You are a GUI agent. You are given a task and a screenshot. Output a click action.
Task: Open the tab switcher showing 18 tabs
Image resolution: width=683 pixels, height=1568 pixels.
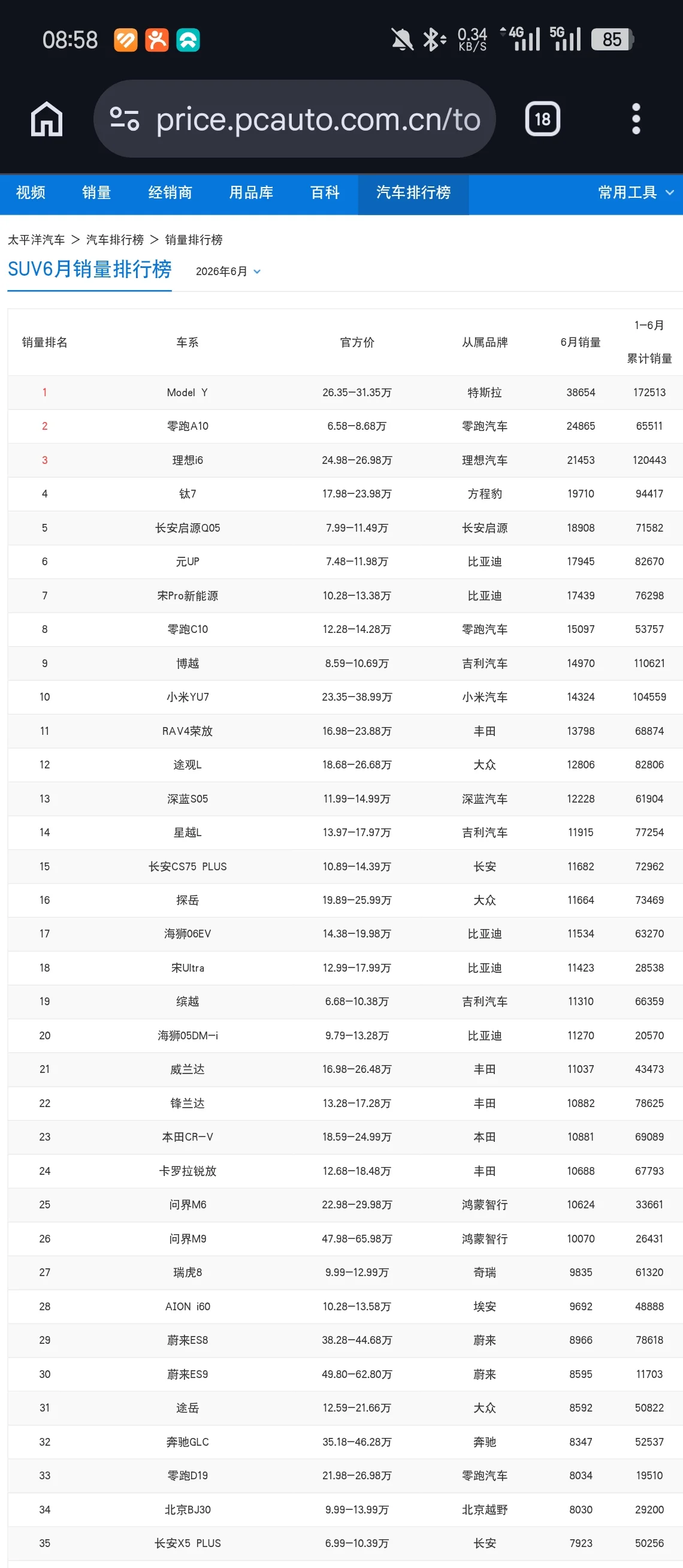point(543,119)
